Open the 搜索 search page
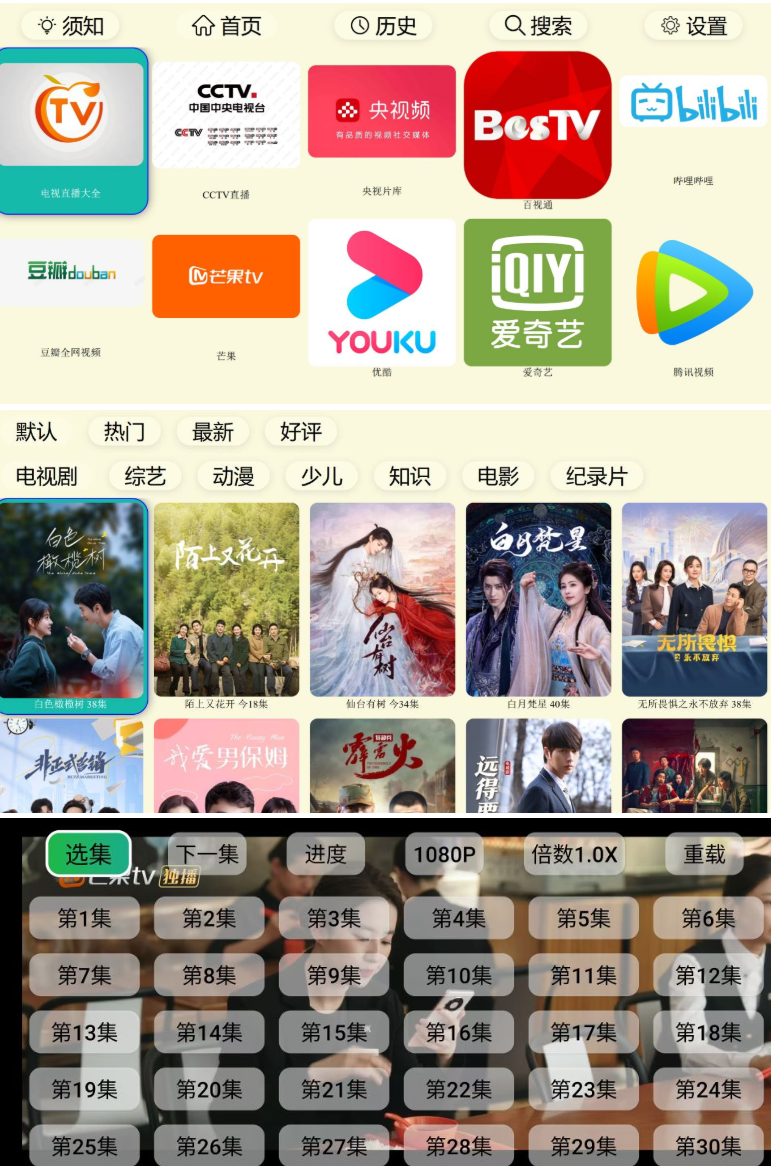 tap(538, 26)
